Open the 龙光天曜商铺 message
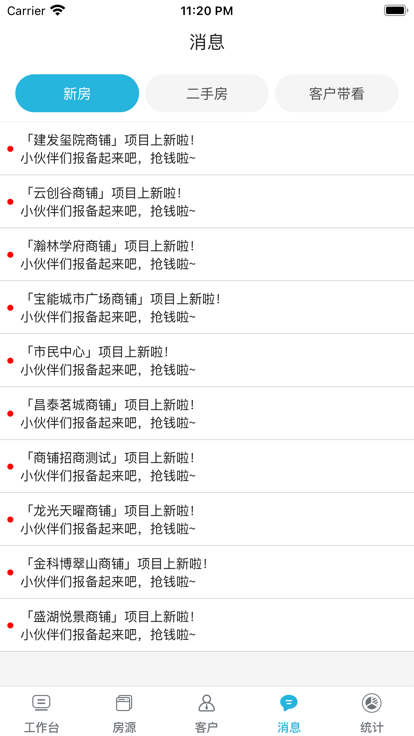Image resolution: width=414 pixels, height=736 pixels. point(207,520)
